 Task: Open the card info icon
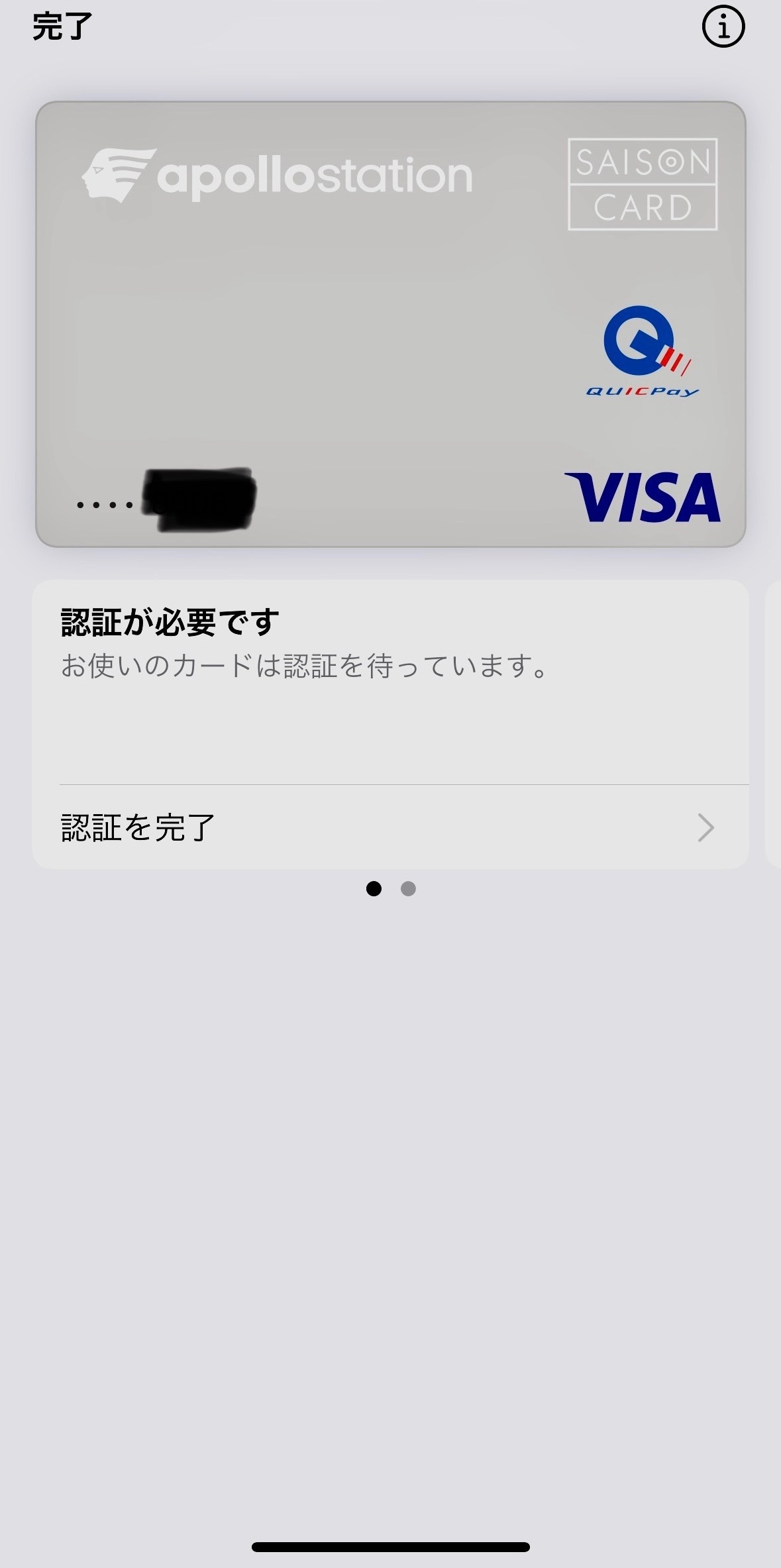(723, 28)
